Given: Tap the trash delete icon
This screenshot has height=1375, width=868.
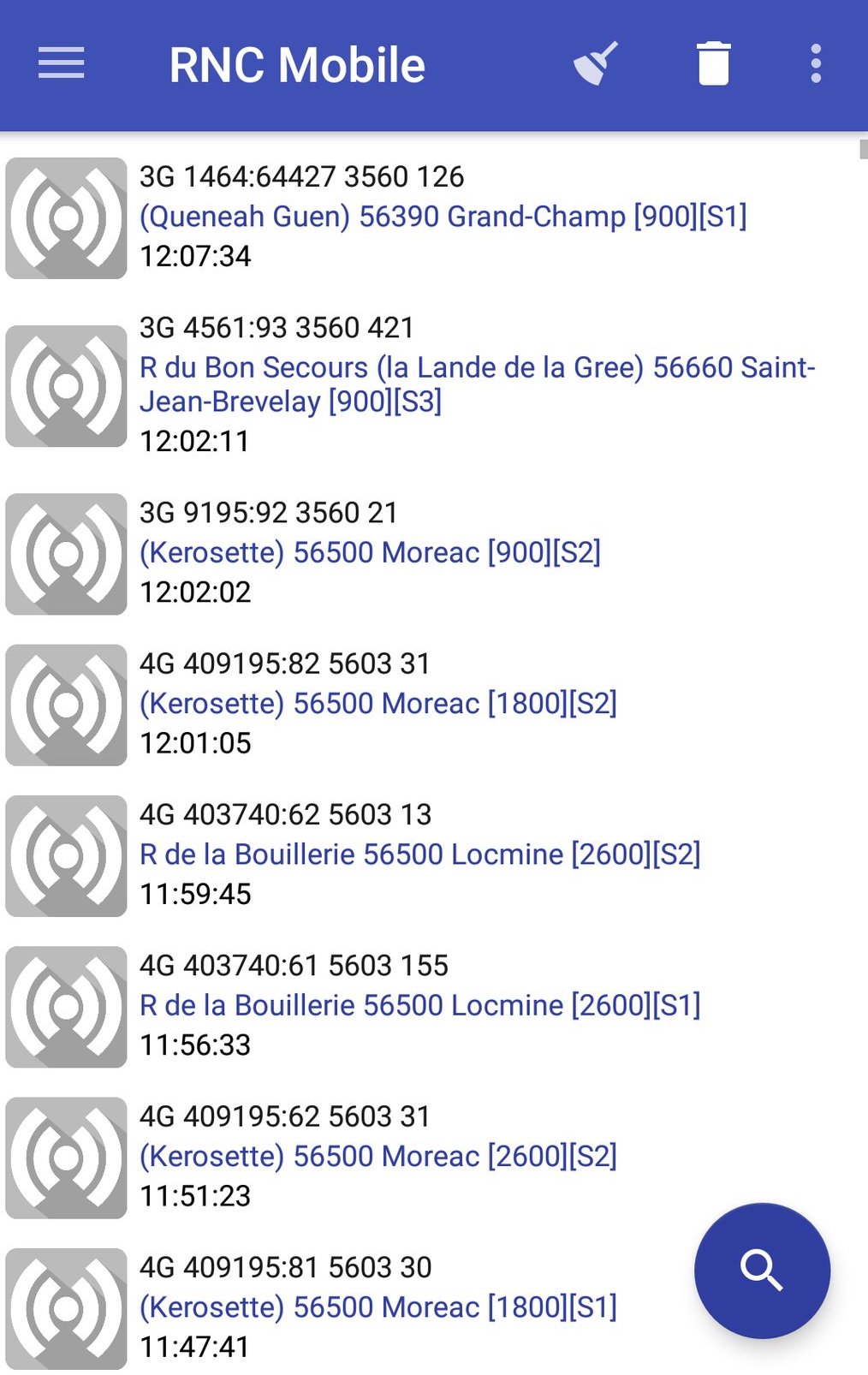Looking at the screenshot, I should pyautogui.click(x=713, y=64).
